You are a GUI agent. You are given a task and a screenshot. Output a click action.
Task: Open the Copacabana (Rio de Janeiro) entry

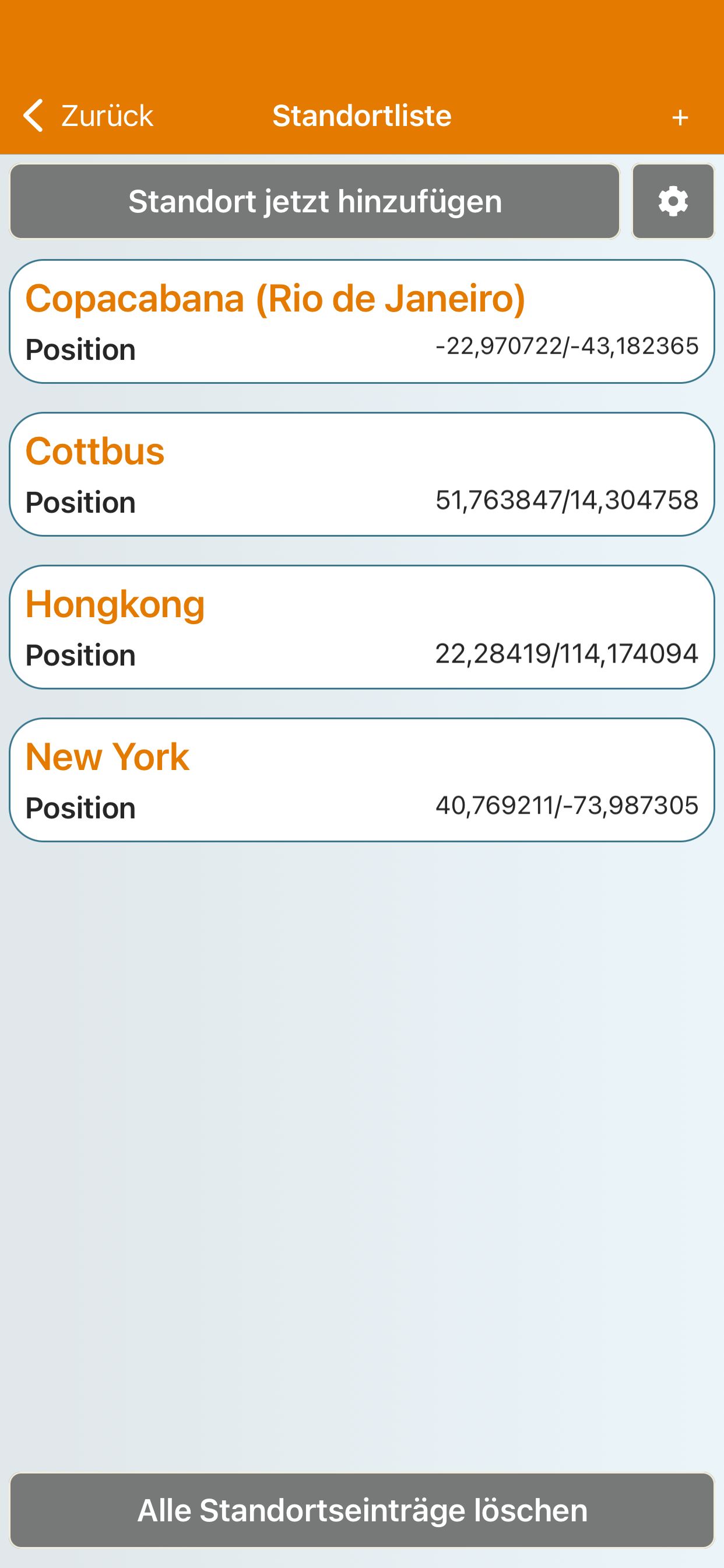pos(361,321)
